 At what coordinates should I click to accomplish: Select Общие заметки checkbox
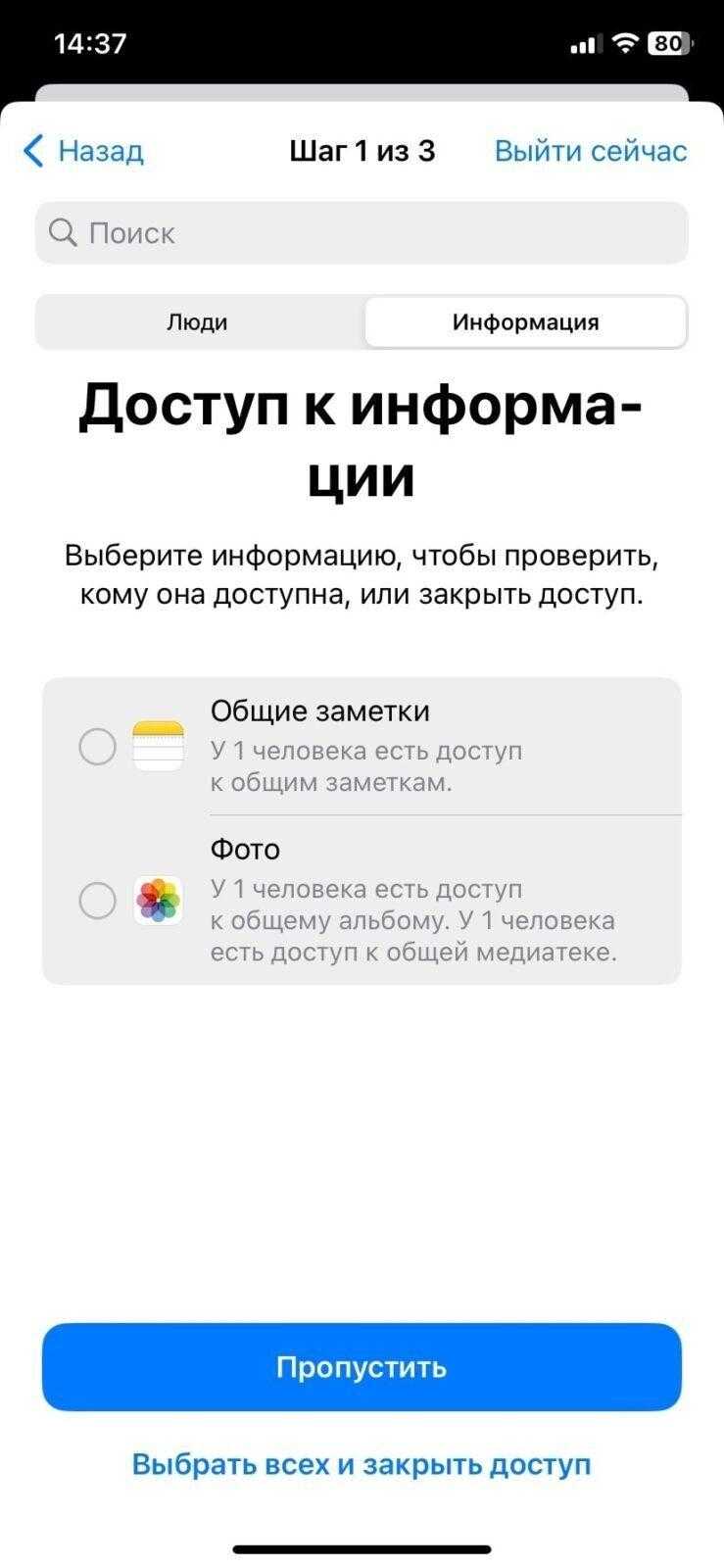[x=97, y=747]
